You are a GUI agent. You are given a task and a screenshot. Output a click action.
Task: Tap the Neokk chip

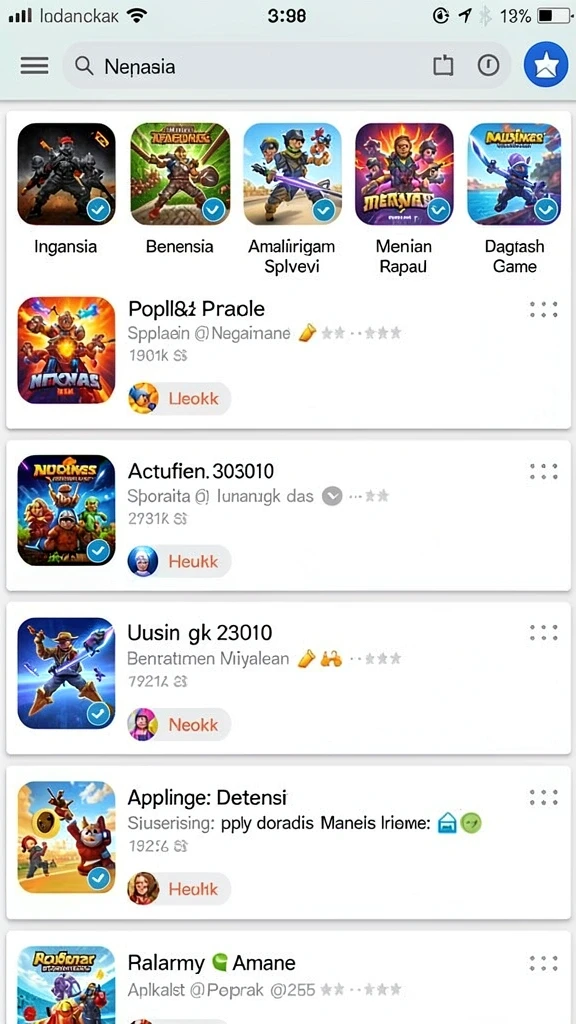tap(179, 724)
